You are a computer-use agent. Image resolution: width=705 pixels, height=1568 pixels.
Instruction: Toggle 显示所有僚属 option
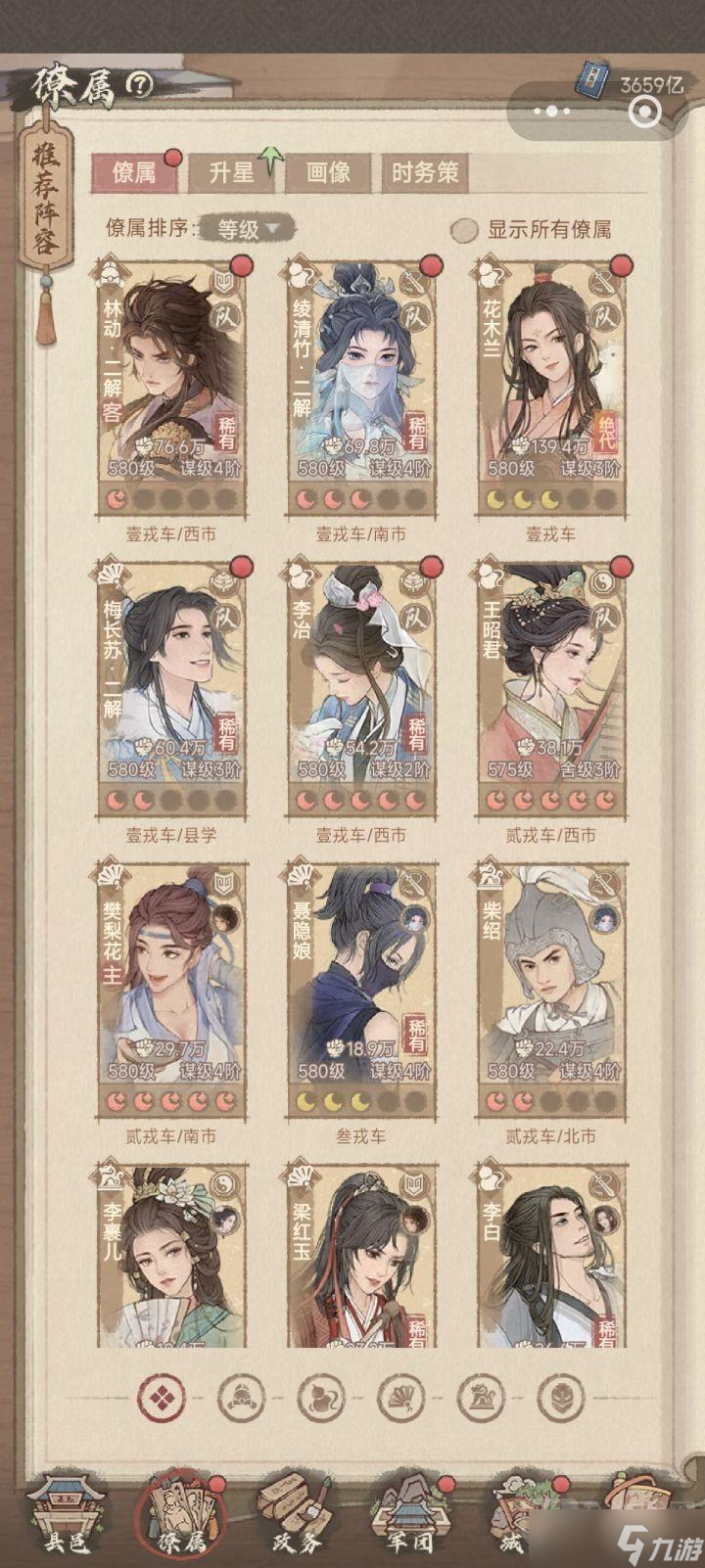[x=464, y=230]
